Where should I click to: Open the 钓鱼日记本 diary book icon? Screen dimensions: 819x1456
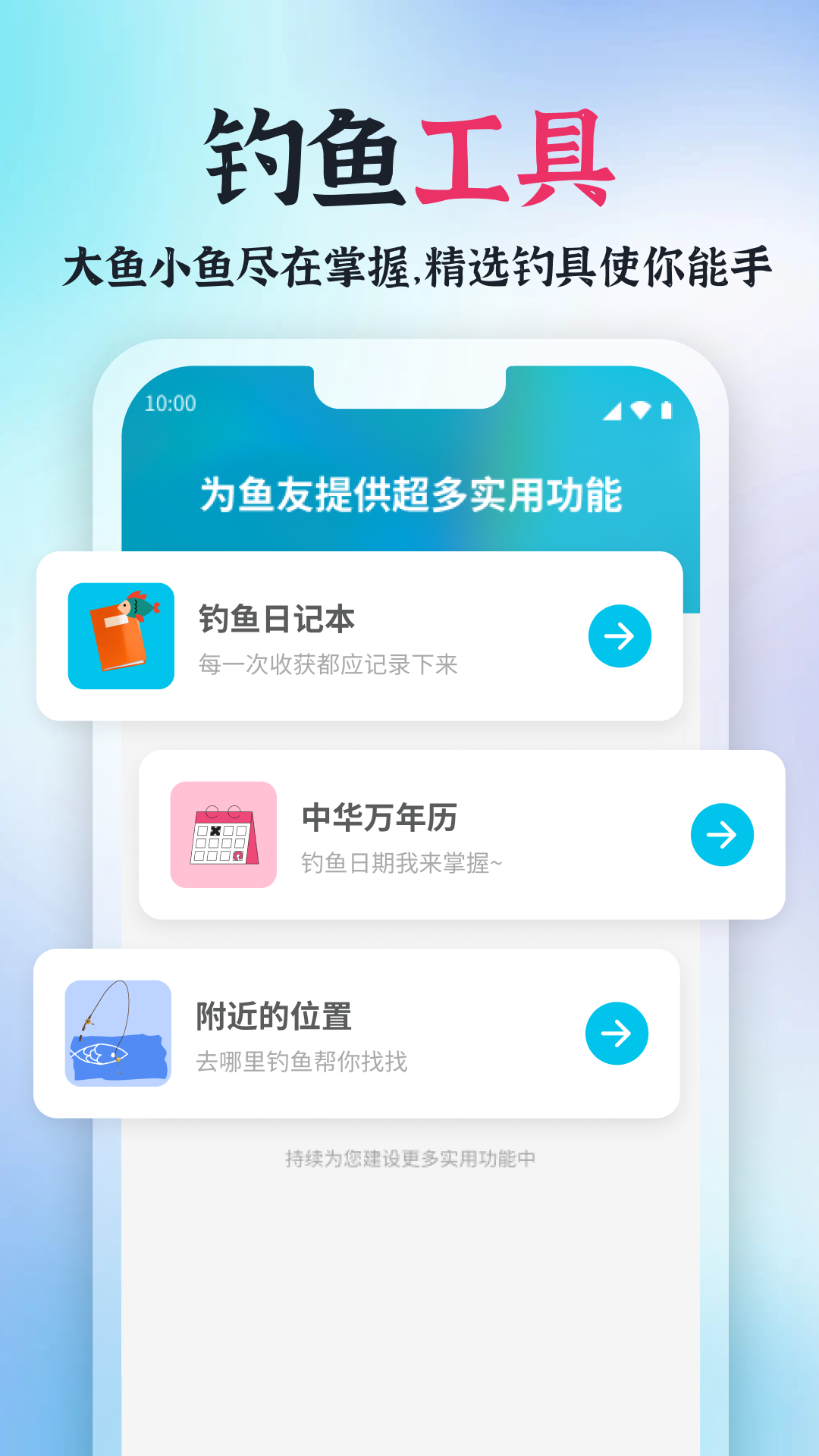click(x=119, y=637)
